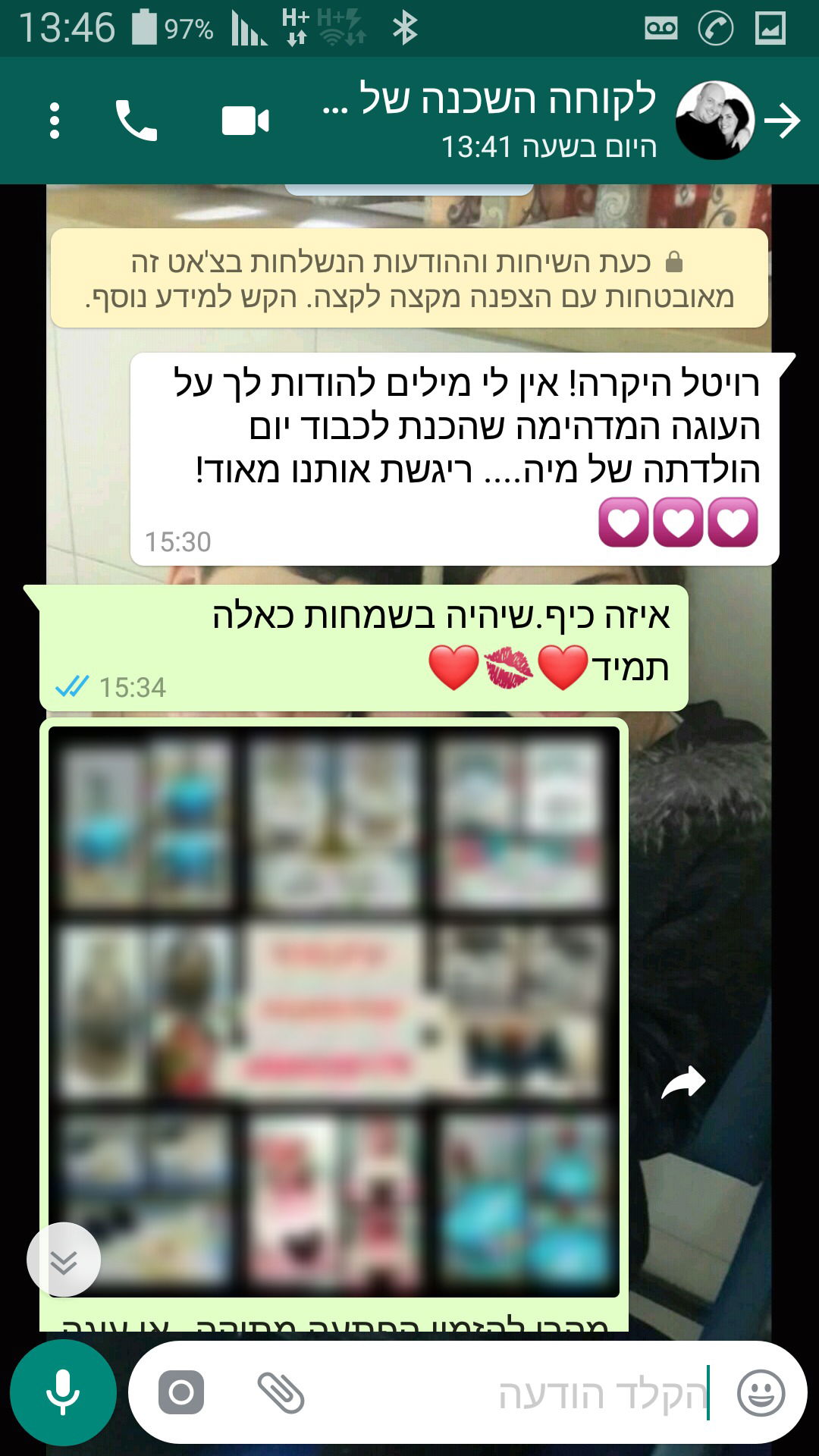Record a voice message with the microphone
This screenshot has height=1456, width=819.
[63, 1392]
